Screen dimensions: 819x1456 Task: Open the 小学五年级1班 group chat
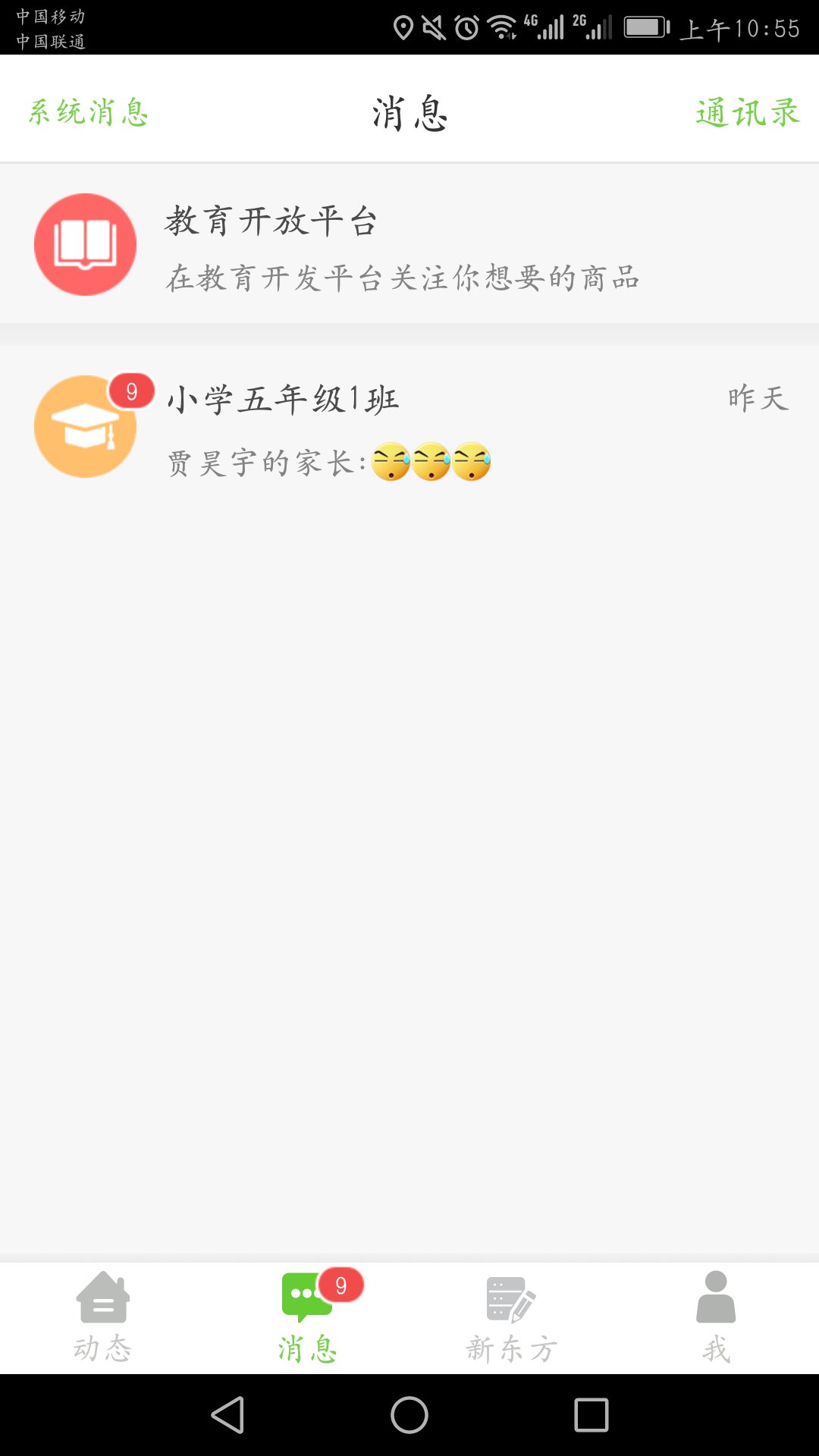[x=409, y=426]
